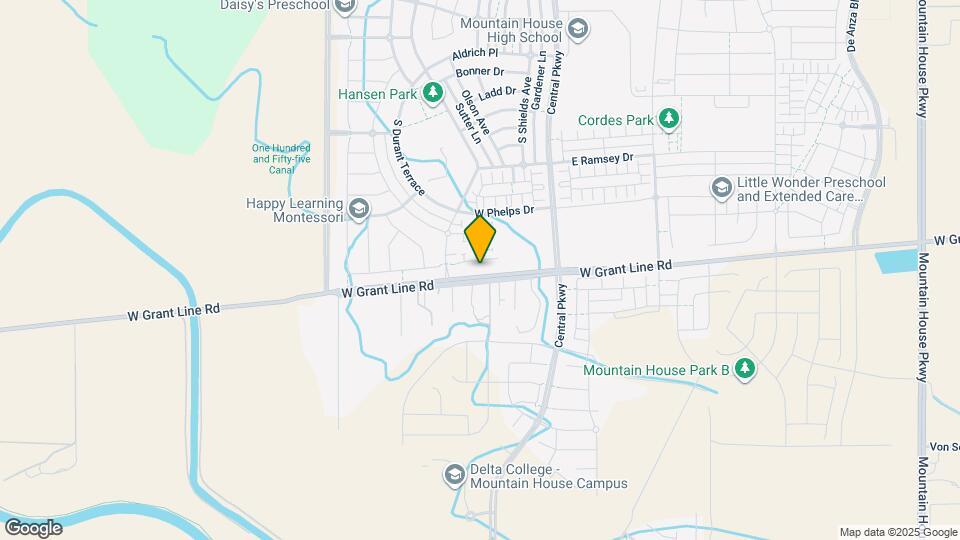Viewport: 960px width, 540px height.
Task: Open Delta College Mountain House Campus marker
Action: [455, 474]
